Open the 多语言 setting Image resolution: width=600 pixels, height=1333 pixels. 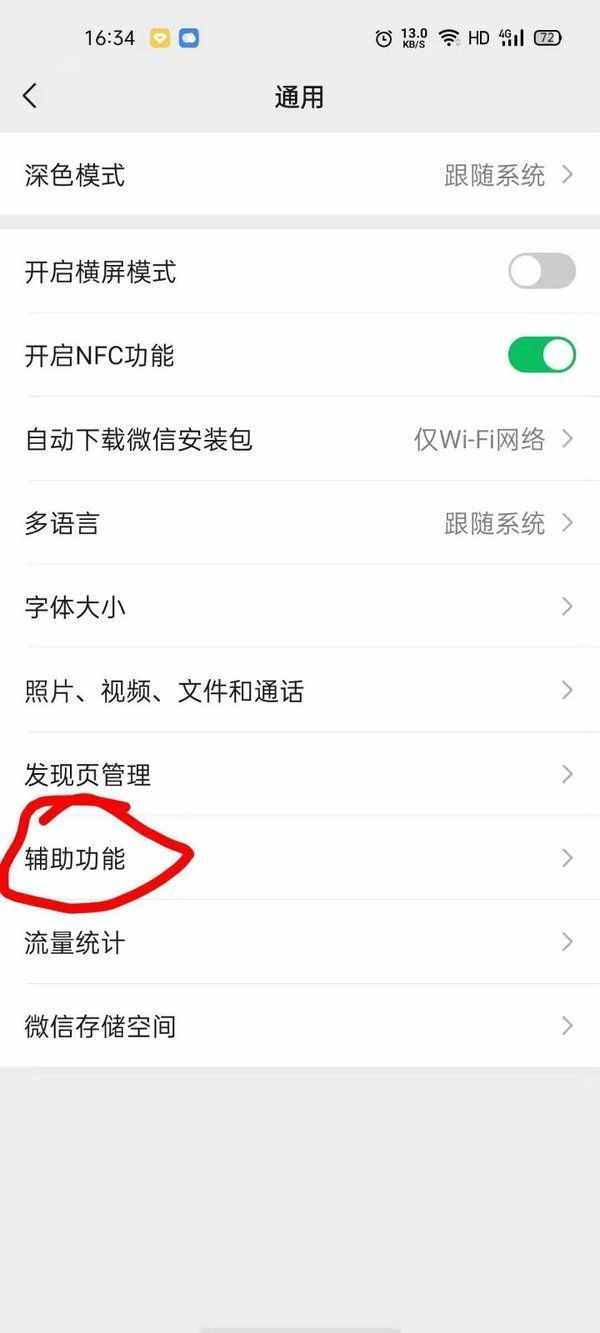click(x=300, y=523)
